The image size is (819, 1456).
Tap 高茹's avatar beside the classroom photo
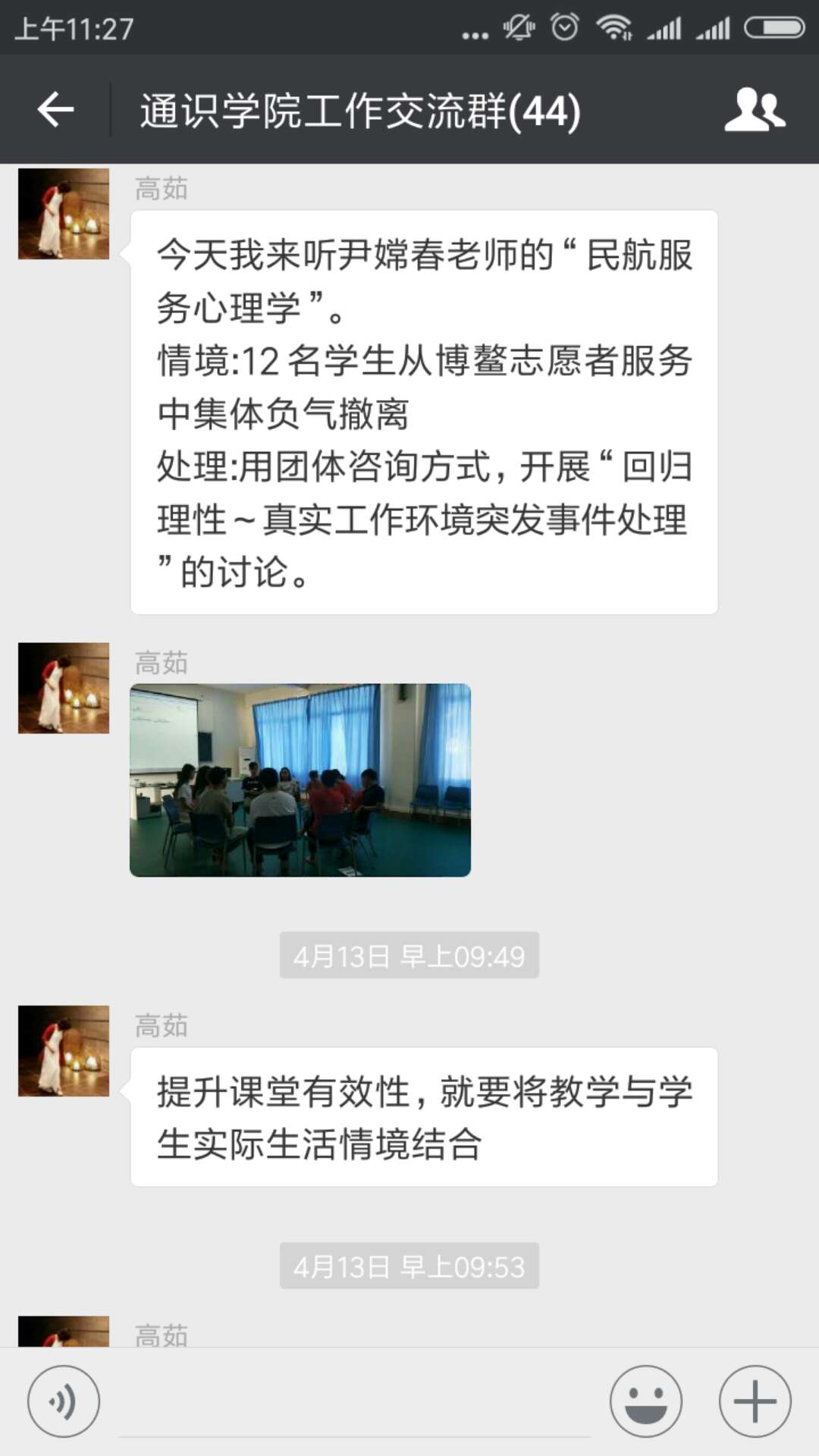[x=64, y=688]
